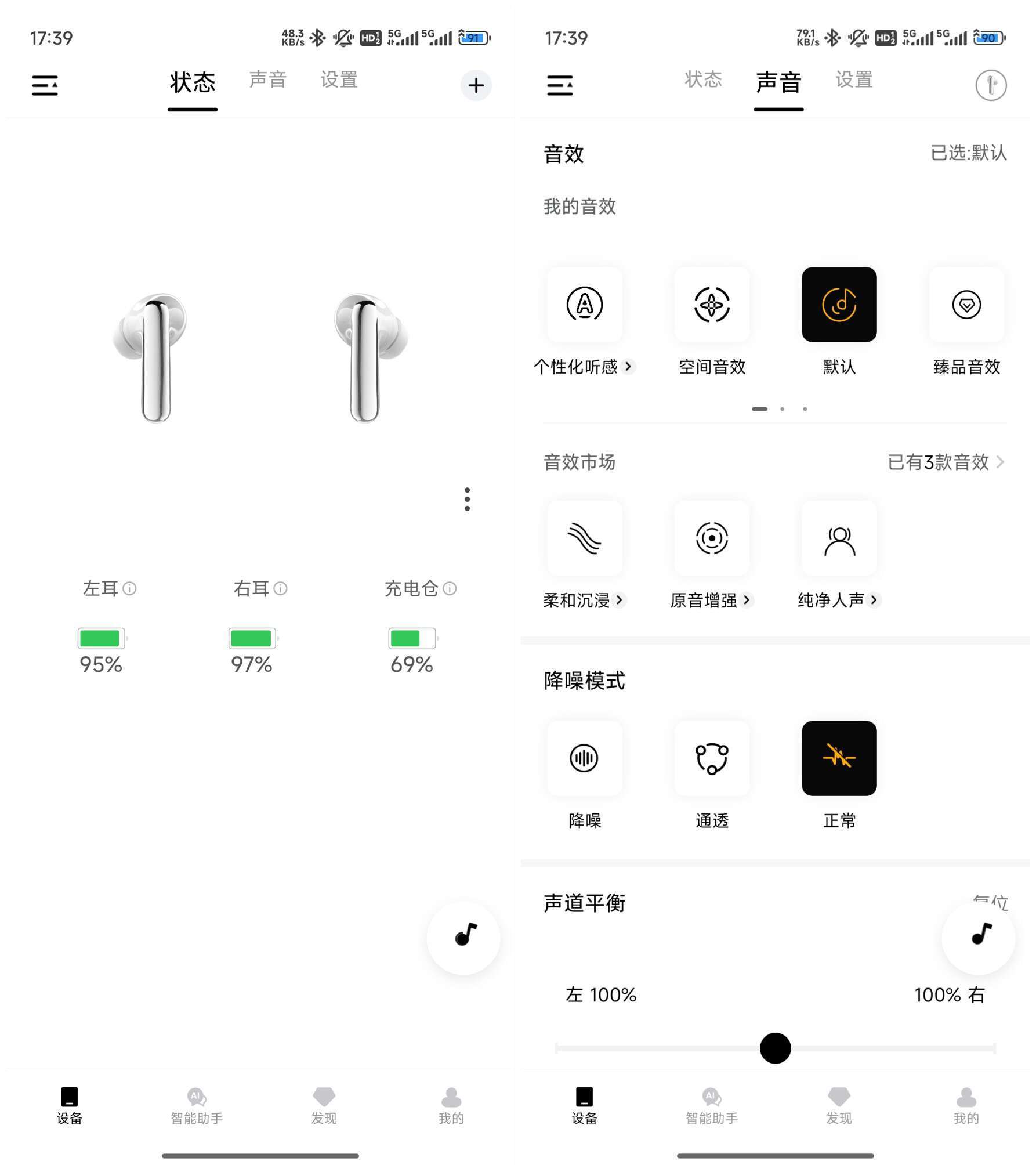The height and width of the screenshot is (1172, 1036).
Task: Choose the 默认 sound effect
Action: click(839, 305)
